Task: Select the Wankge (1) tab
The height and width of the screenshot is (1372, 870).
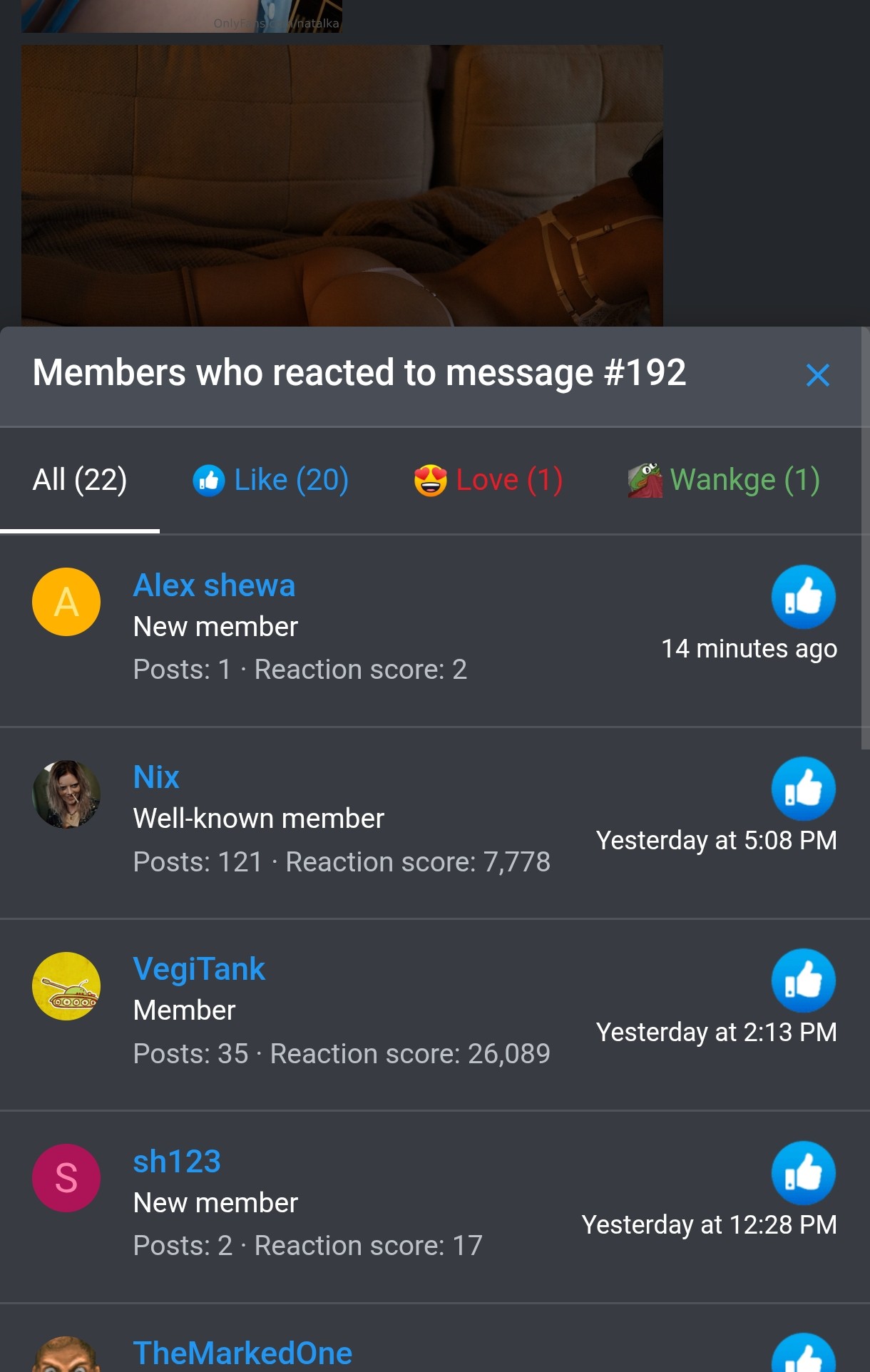Action: pos(724,480)
